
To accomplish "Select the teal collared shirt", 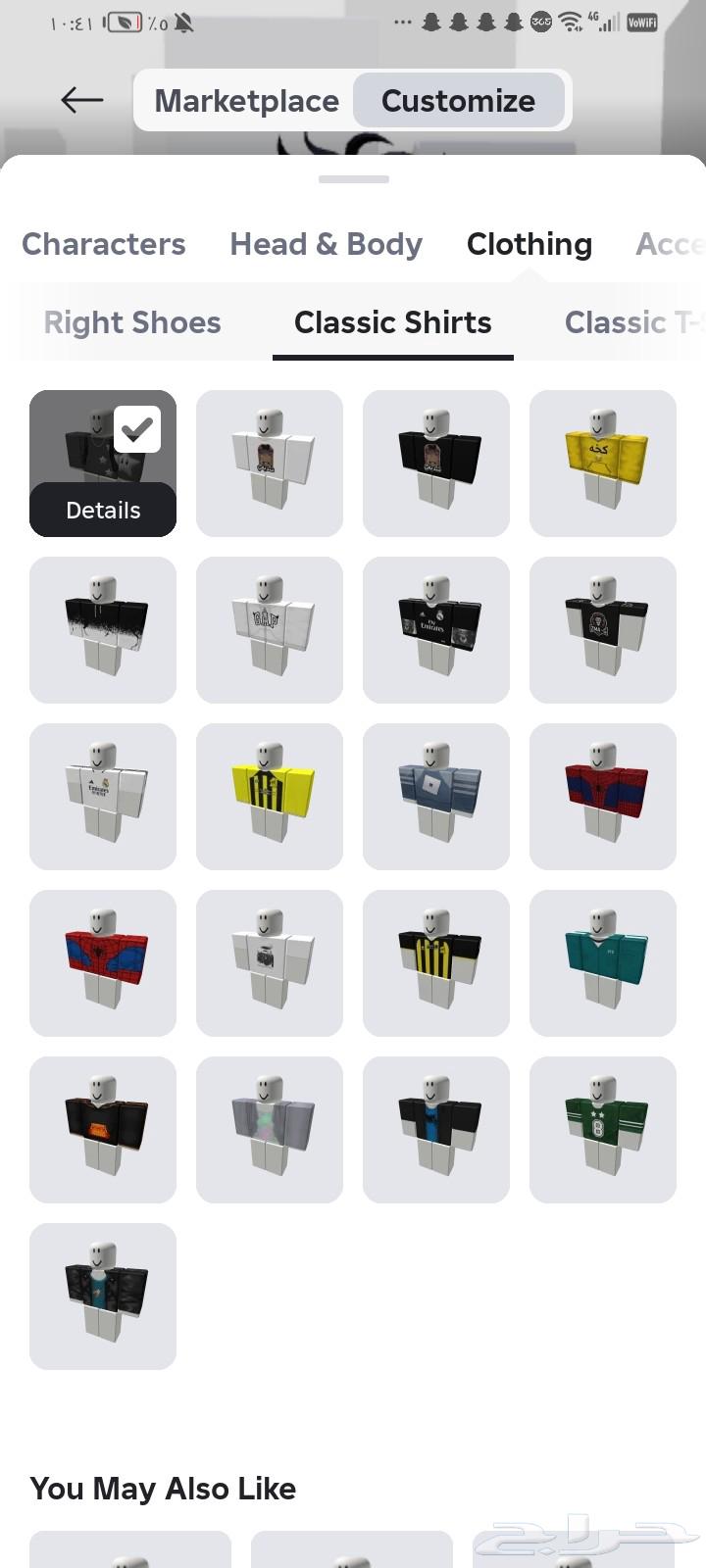I will pos(603,962).
